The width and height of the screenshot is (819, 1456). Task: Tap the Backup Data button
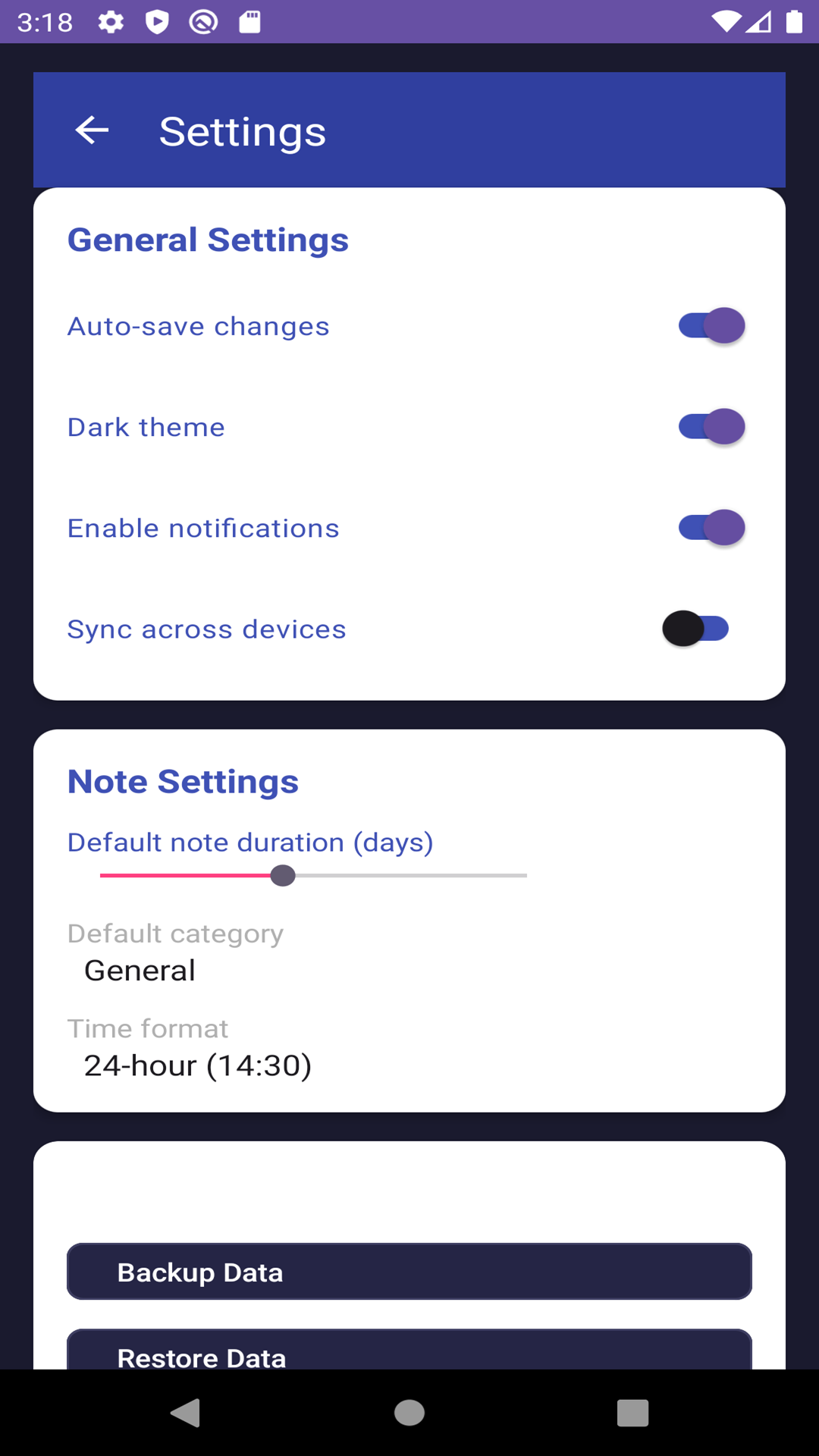[409, 1272]
